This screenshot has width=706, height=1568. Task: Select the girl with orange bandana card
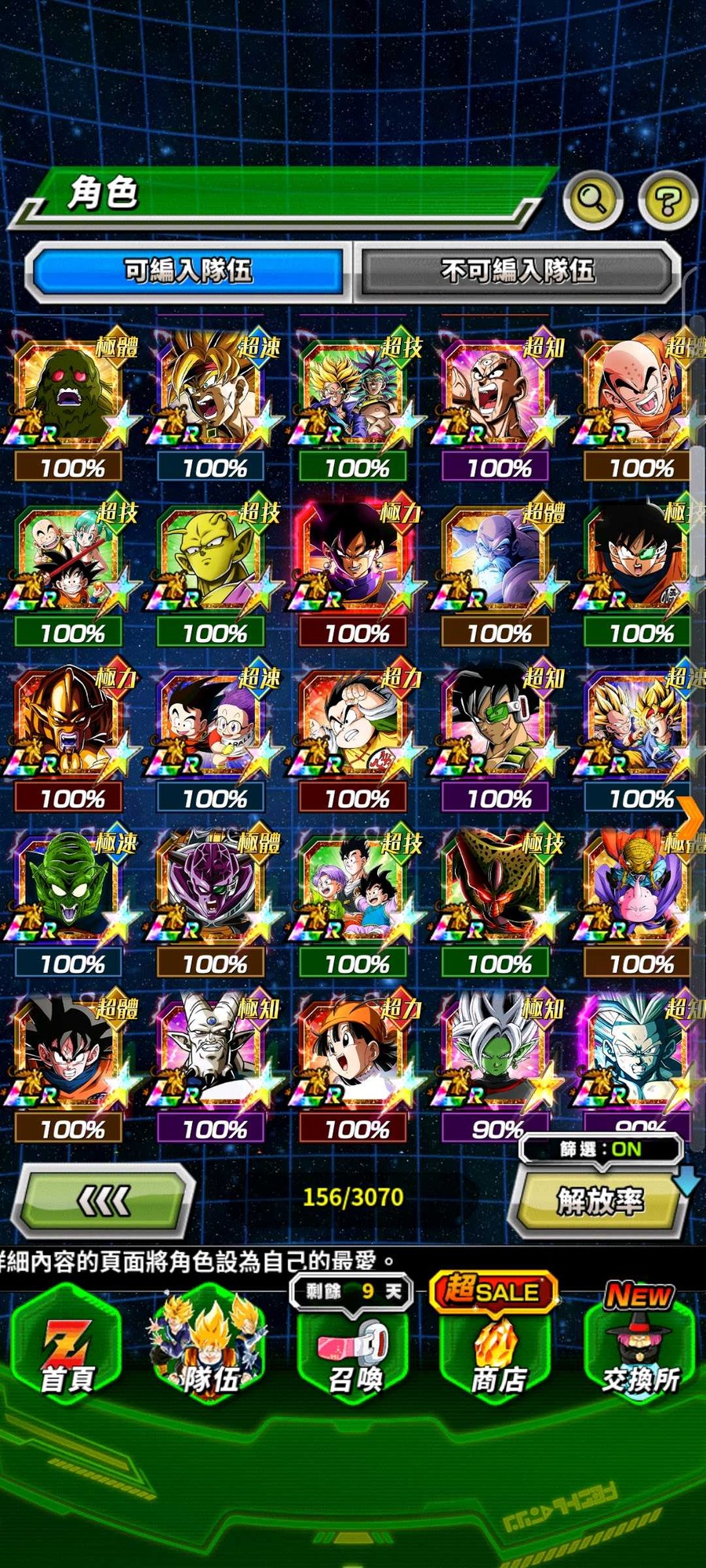tap(355, 1056)
